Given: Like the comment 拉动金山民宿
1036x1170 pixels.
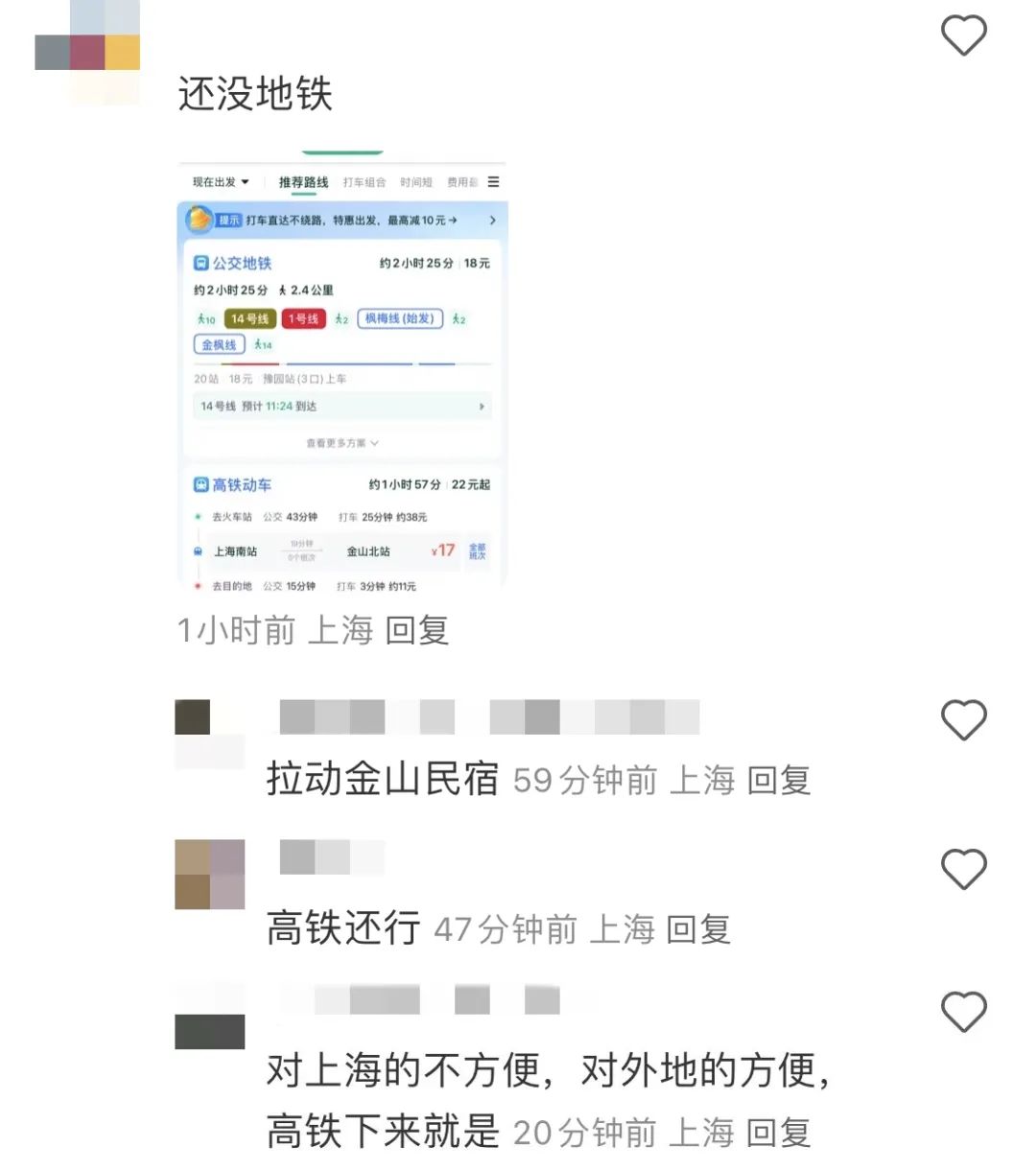Looking at the screenshot, I should click(963, 720).
